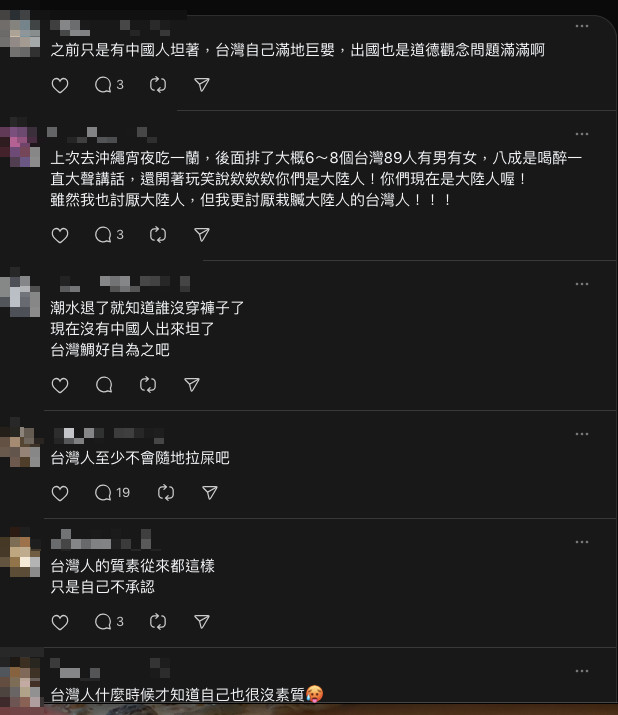Screen dimensions: 618x715
Task: Repost the 潮水退了 comment
Action: [x=148, y=385]
